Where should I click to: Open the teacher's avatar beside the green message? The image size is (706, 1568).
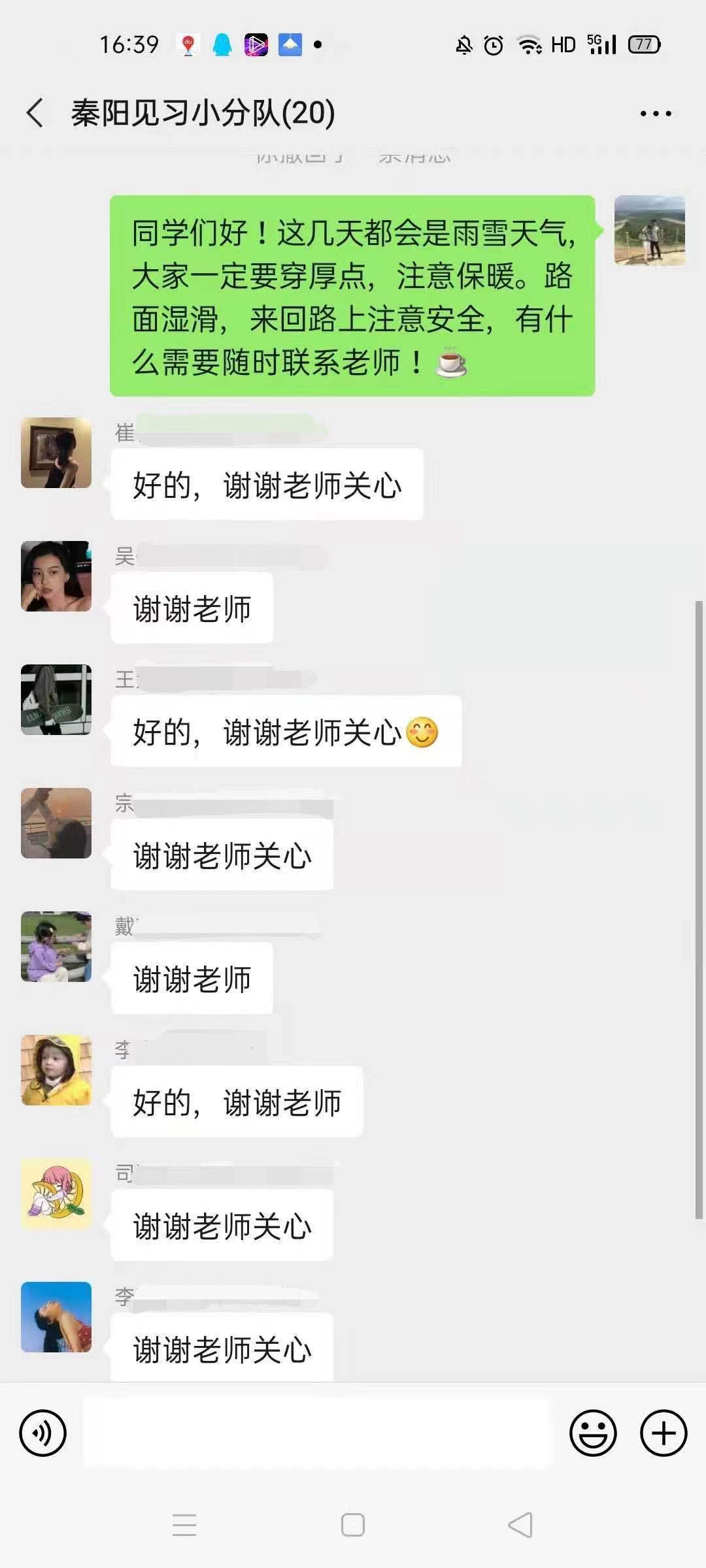pyautogui.click(x=650, y=231)
